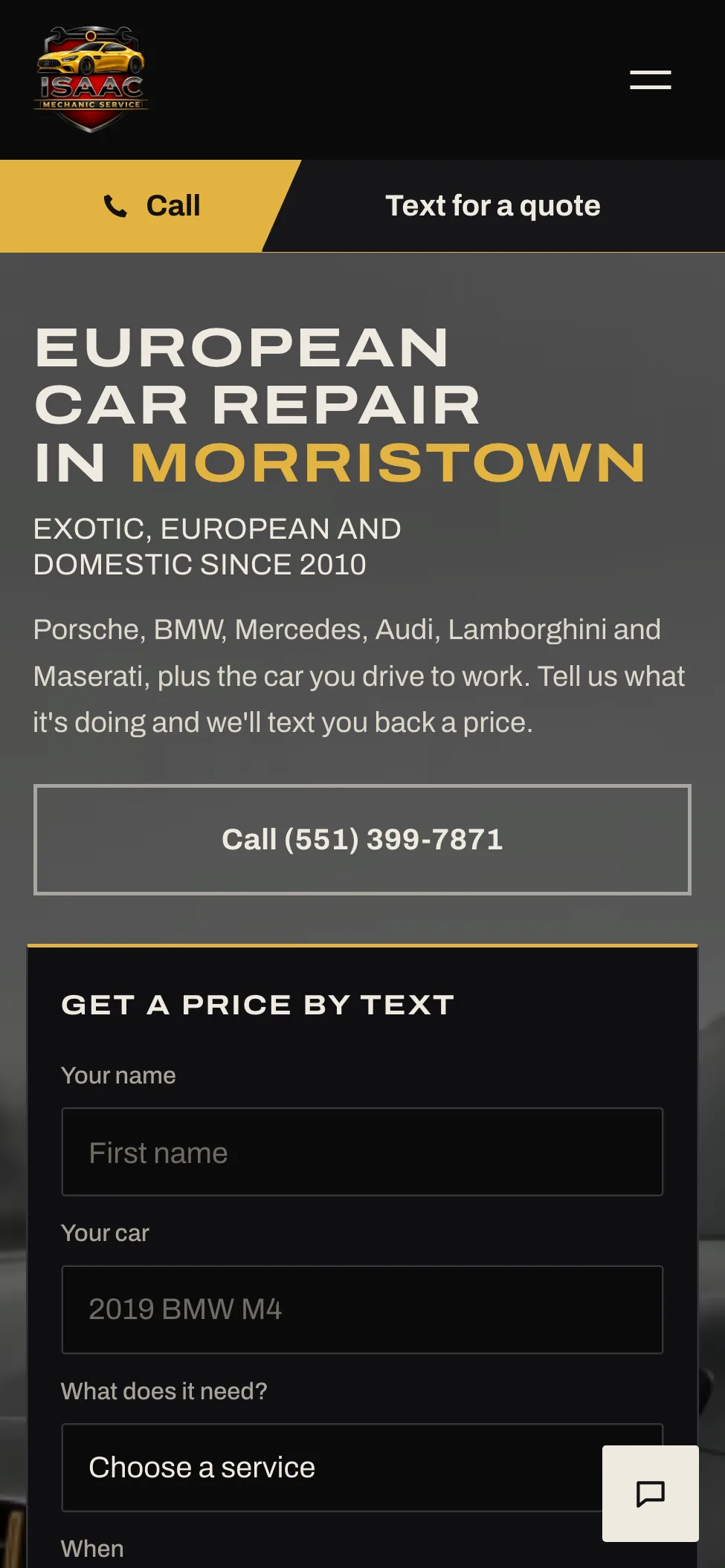
Task: Expand the Choose a service dropdown
Action: [x=362, y=1468]
